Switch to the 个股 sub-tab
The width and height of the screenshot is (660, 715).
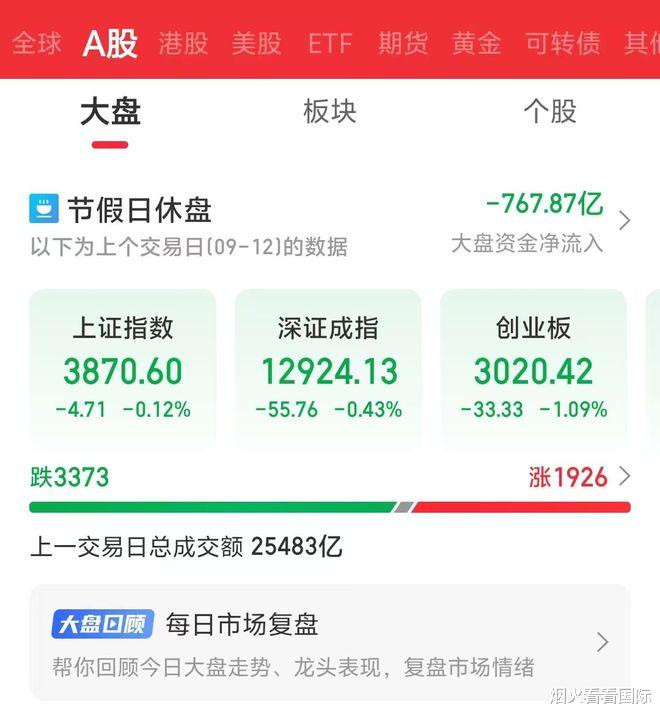tap(550, 111)
